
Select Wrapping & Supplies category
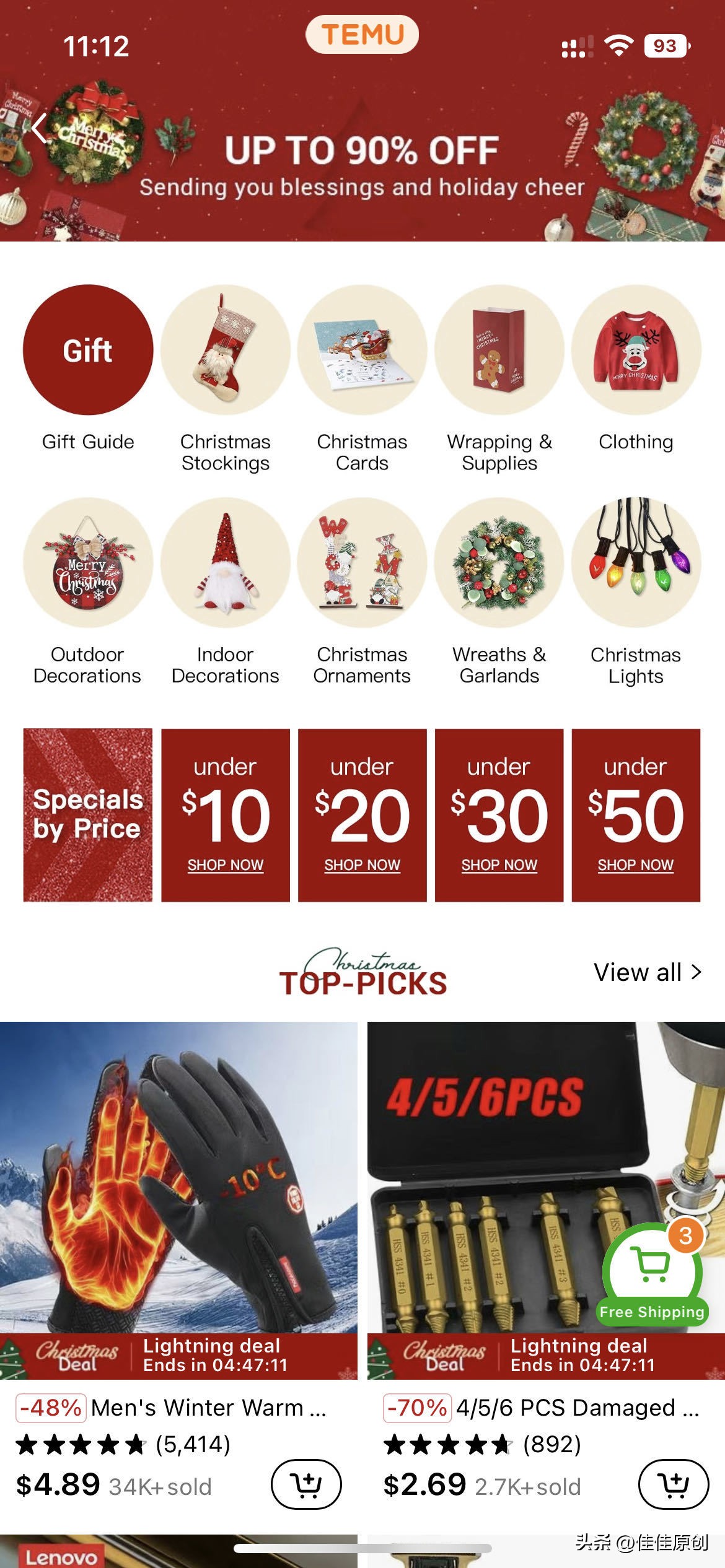499,351
